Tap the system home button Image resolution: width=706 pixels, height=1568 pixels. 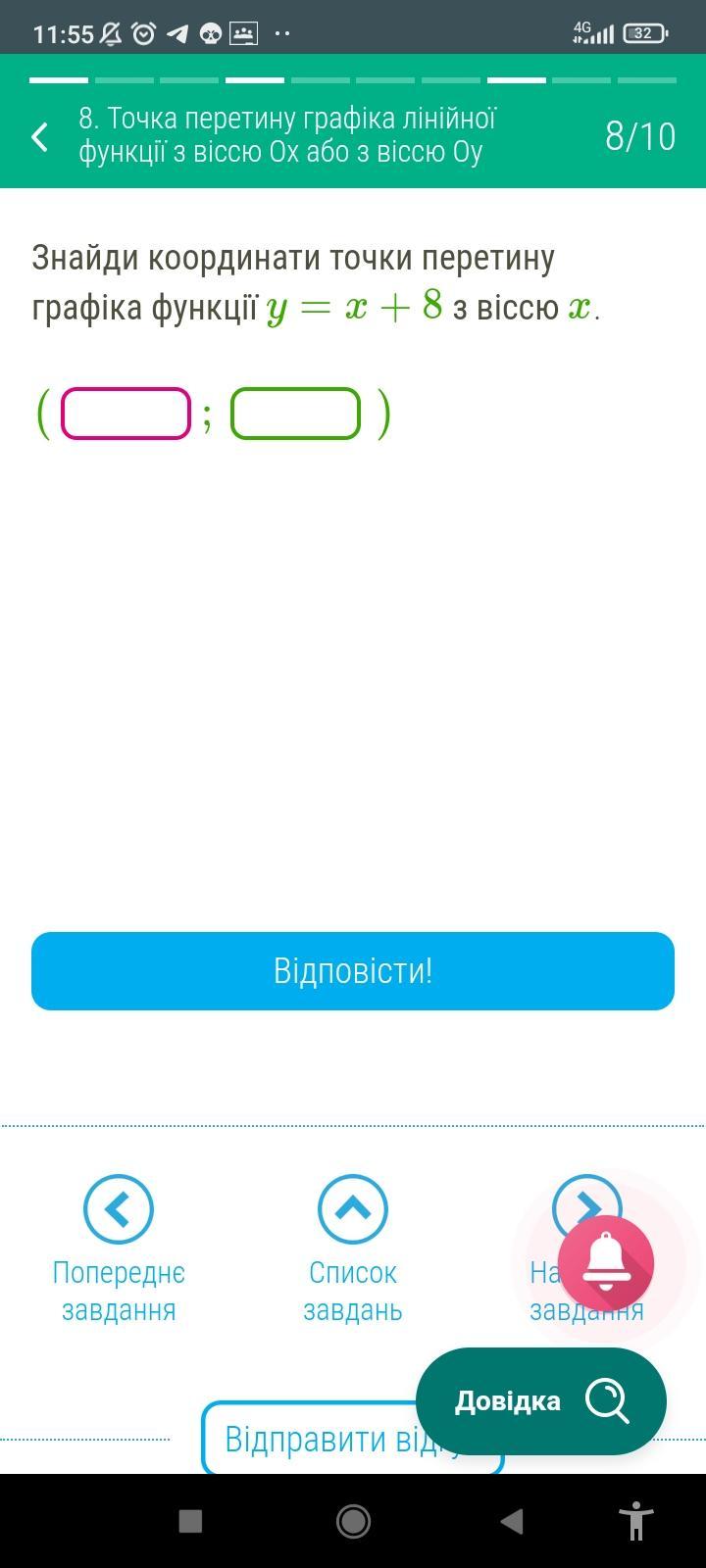click(353, 1521)
